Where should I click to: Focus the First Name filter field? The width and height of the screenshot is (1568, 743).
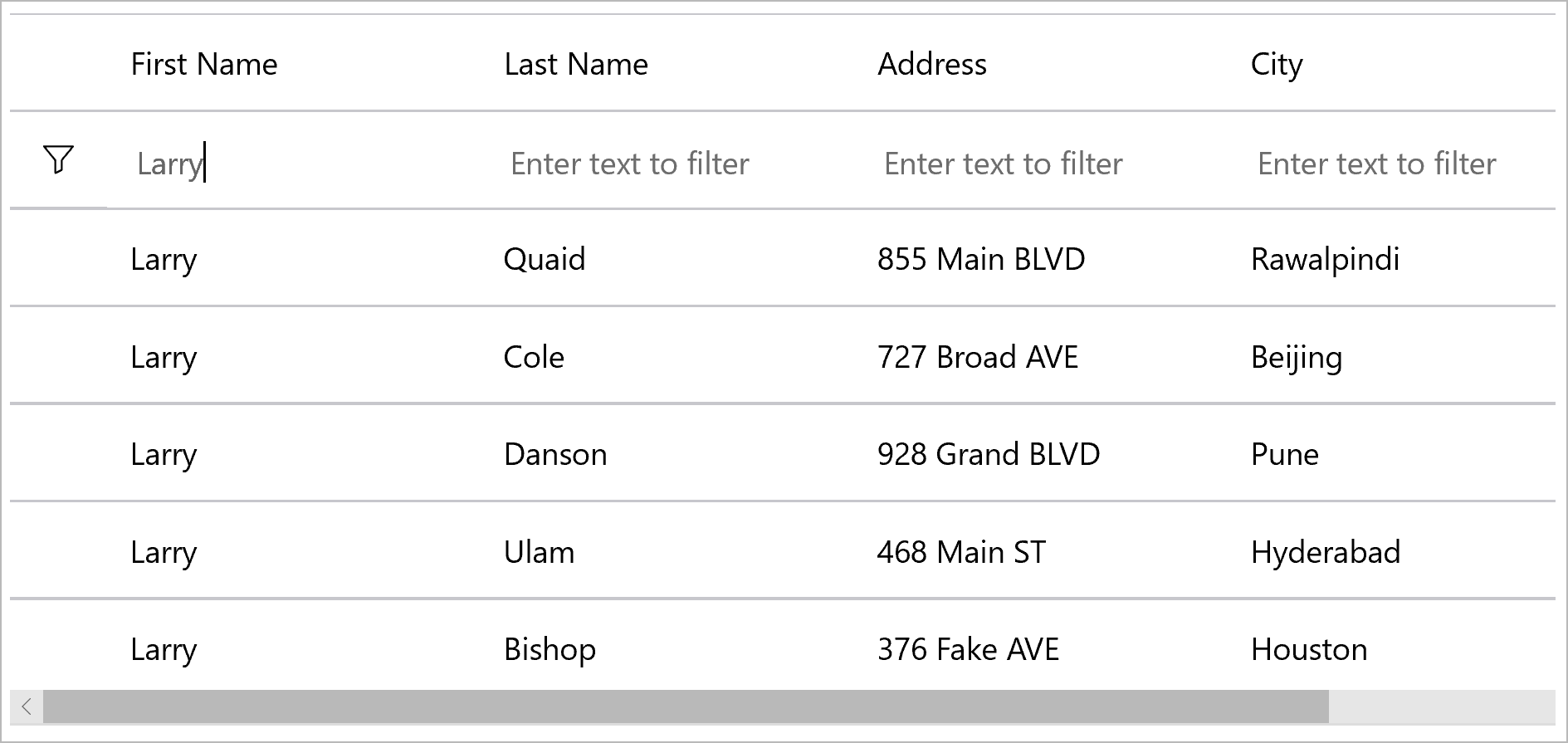click(291, 164)
